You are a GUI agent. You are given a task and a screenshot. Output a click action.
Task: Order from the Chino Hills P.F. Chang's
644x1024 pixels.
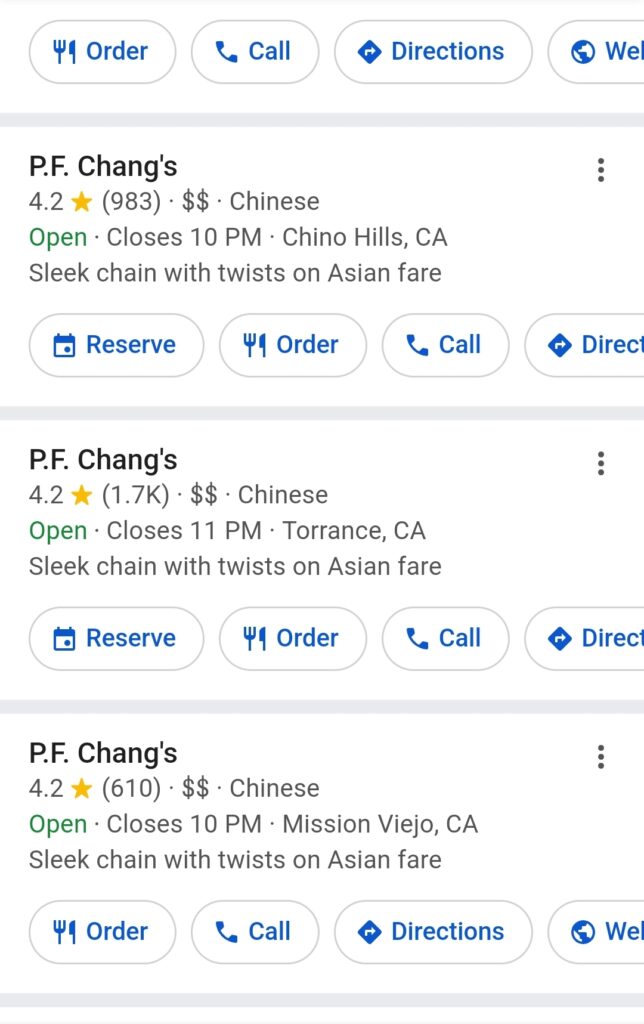[292, 345]
